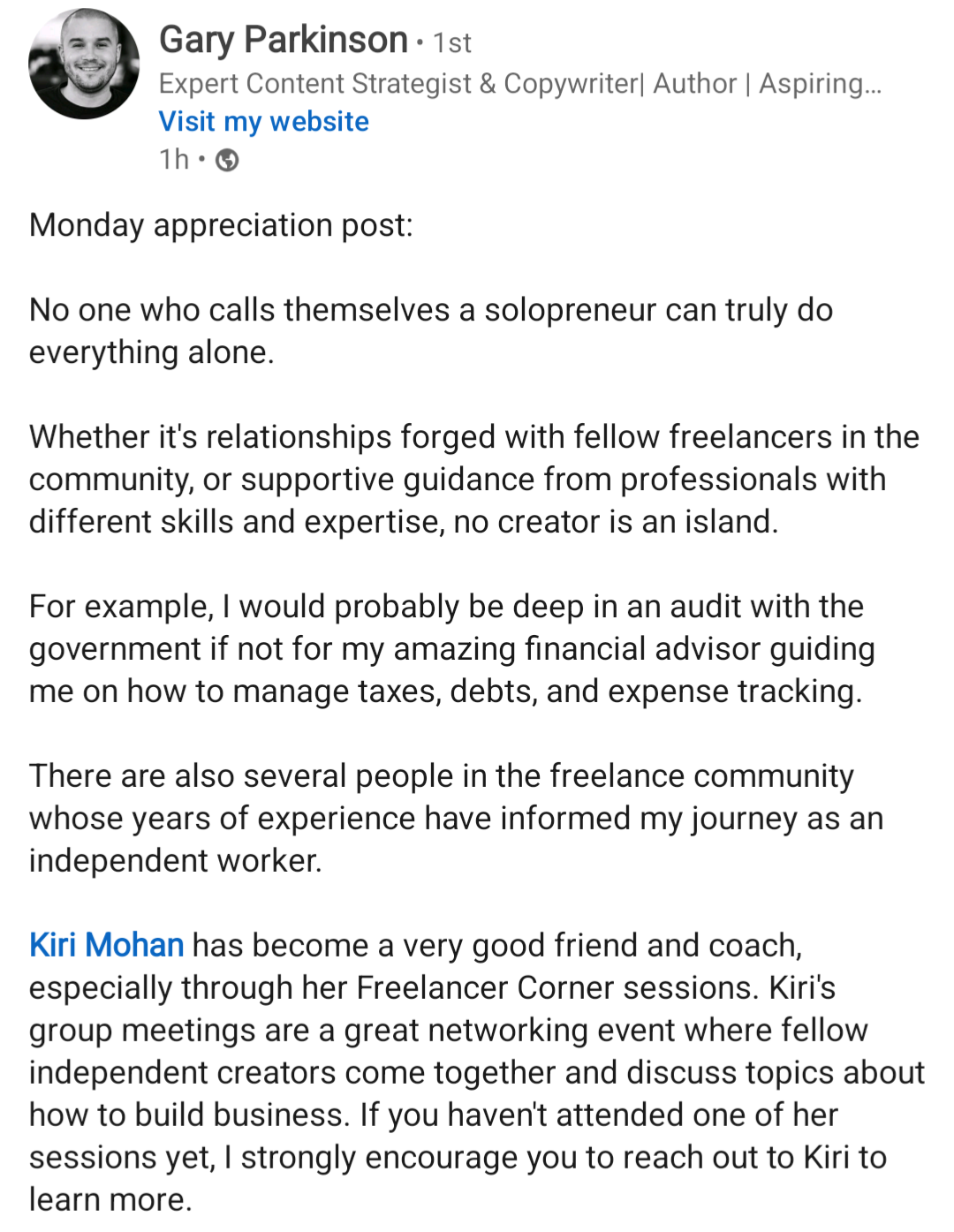Viewport: 954px width, 1232px height.
Task: Open the Visit my website link
Action: (x=264, y=121)
